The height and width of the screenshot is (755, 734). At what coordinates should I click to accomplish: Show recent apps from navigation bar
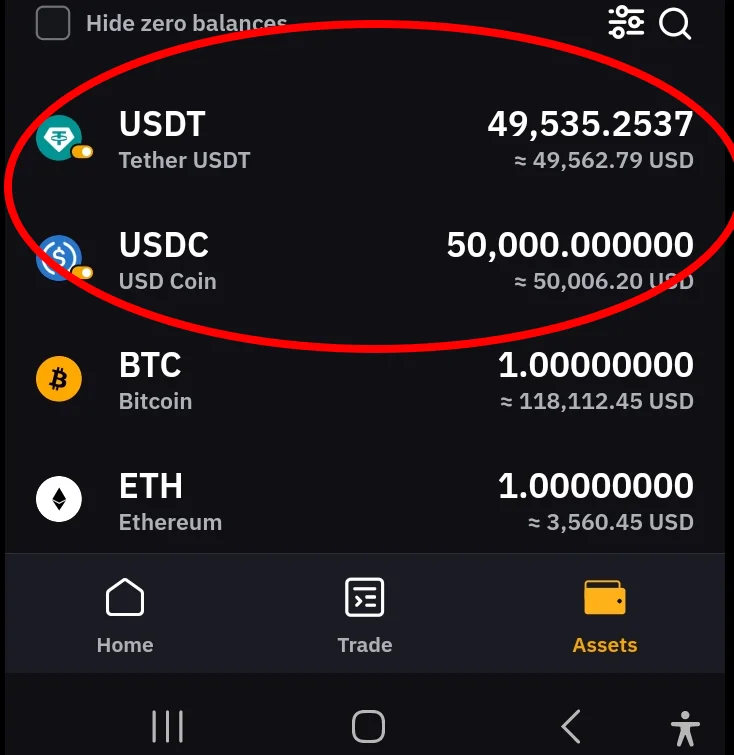(167, 726)
